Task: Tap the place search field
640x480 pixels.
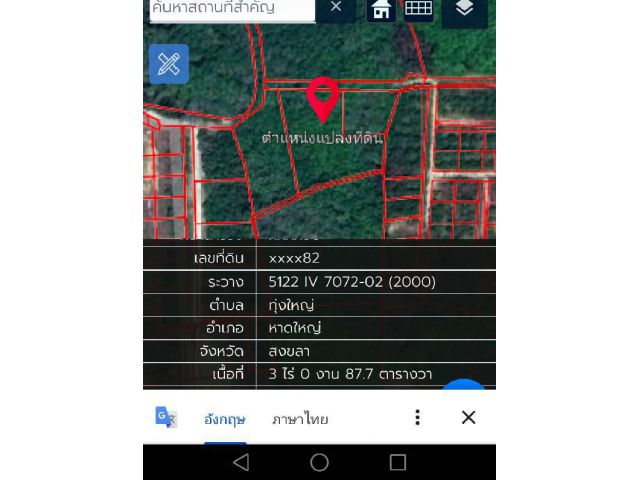Action: [x=230, y=8]
